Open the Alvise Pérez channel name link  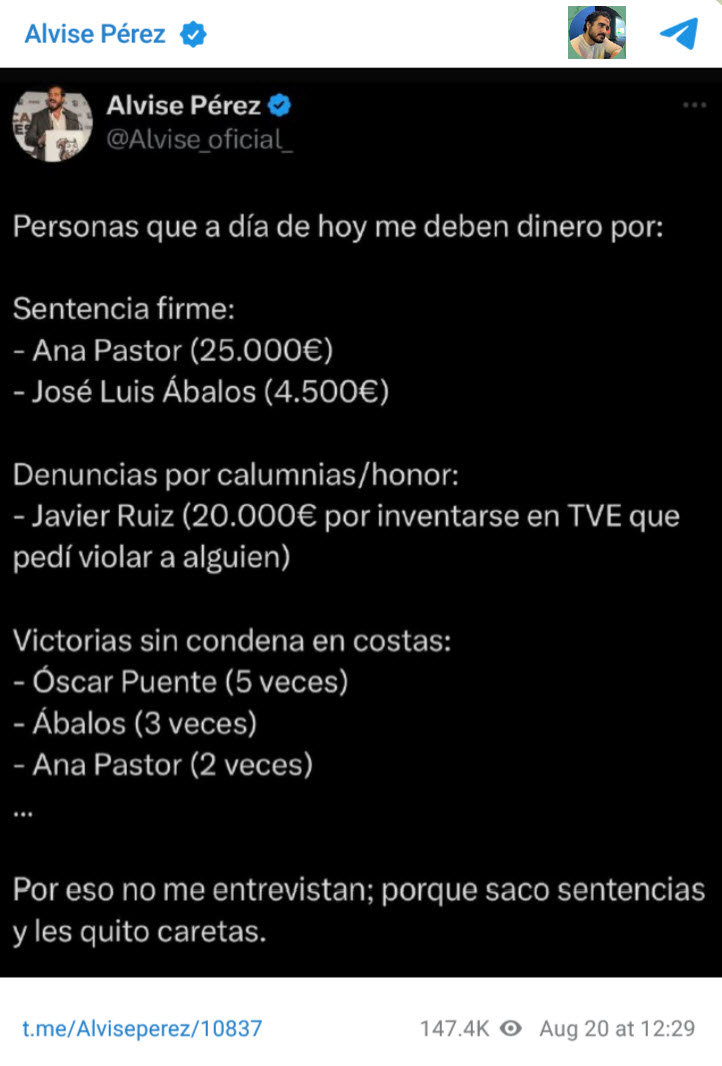pos(95,34)
